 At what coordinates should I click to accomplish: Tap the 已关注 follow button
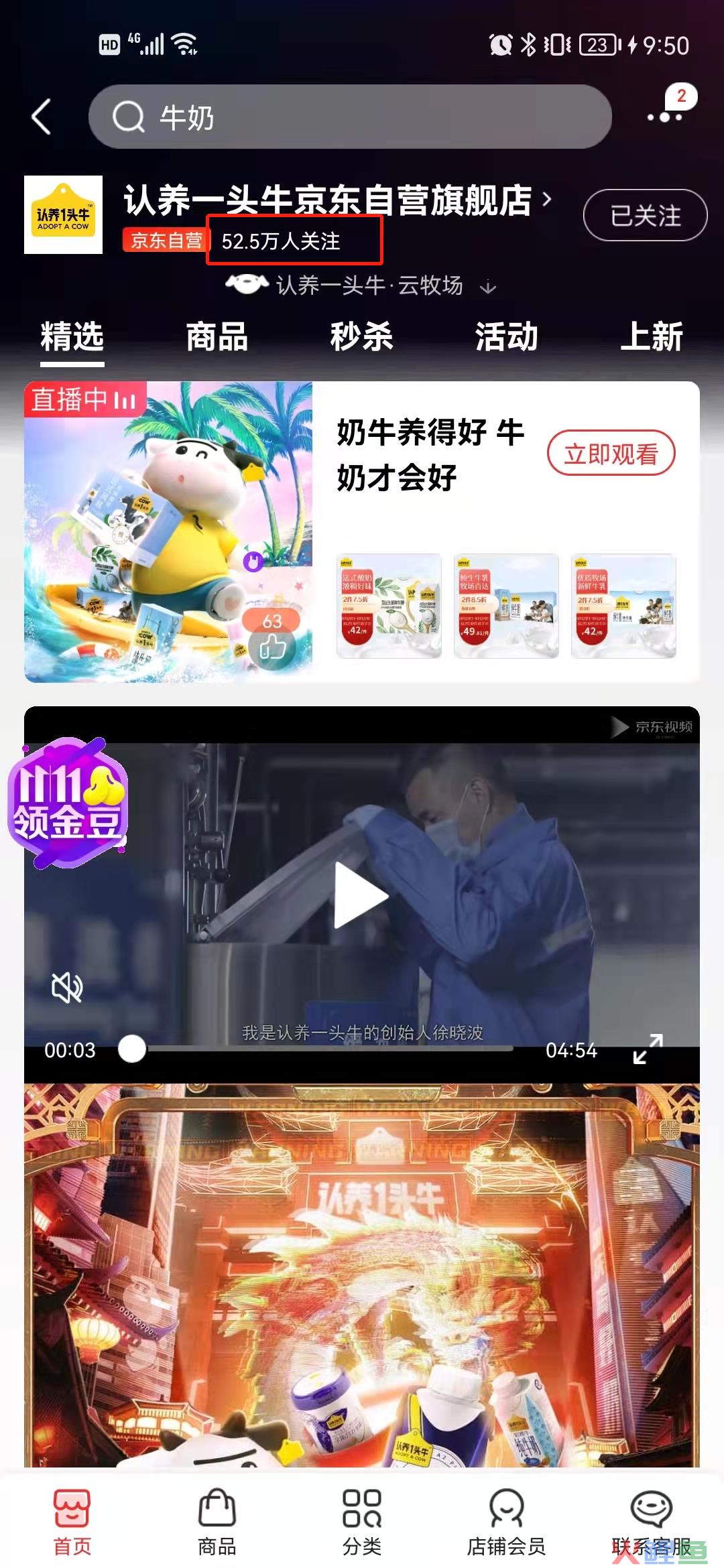(x=645, y=215)
